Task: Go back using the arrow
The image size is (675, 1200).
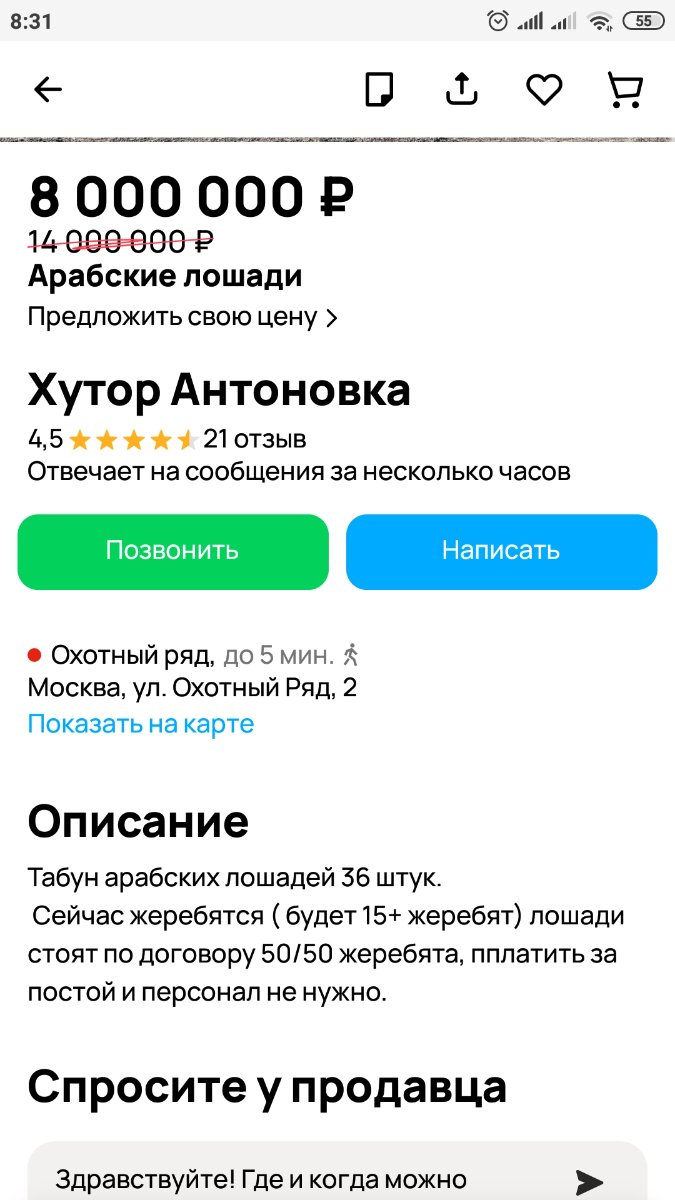Action: (x=47, y=90)
